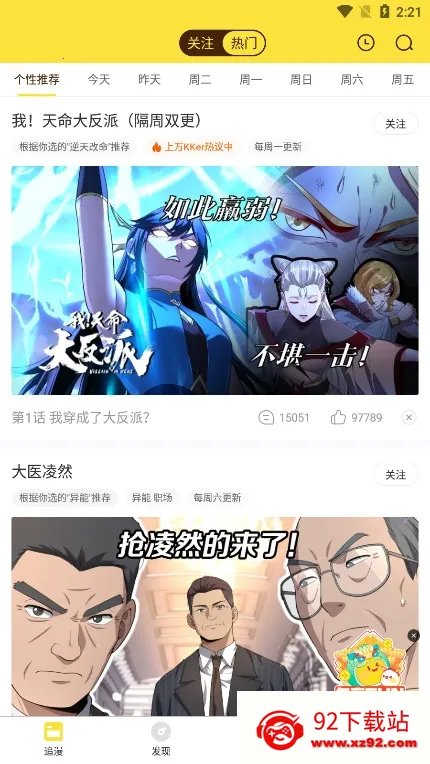Open the search icon

click(404, 43)
